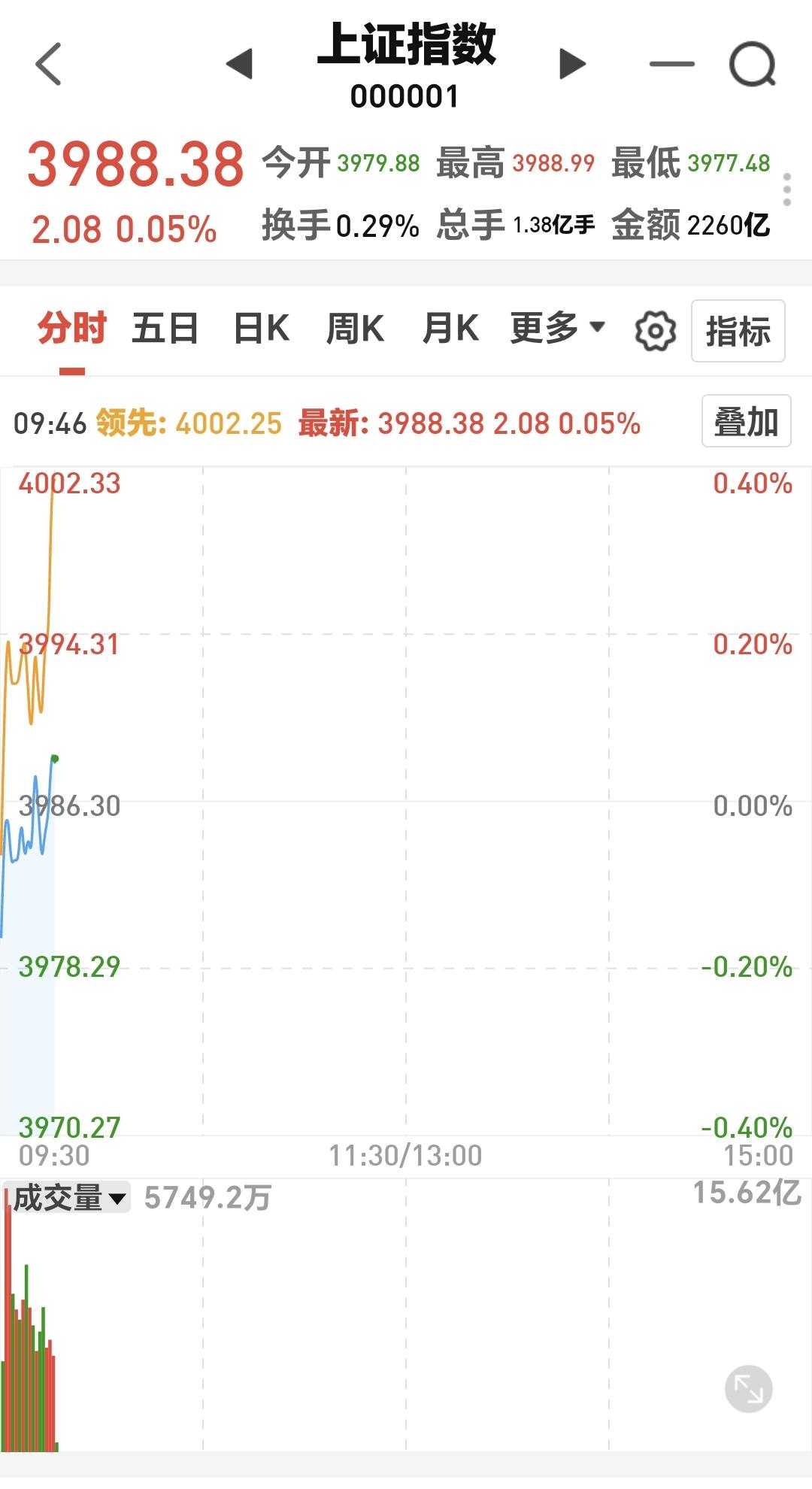Select the 分时 chart tab
Screen dimensions: 812x1489
click(72, 329)
